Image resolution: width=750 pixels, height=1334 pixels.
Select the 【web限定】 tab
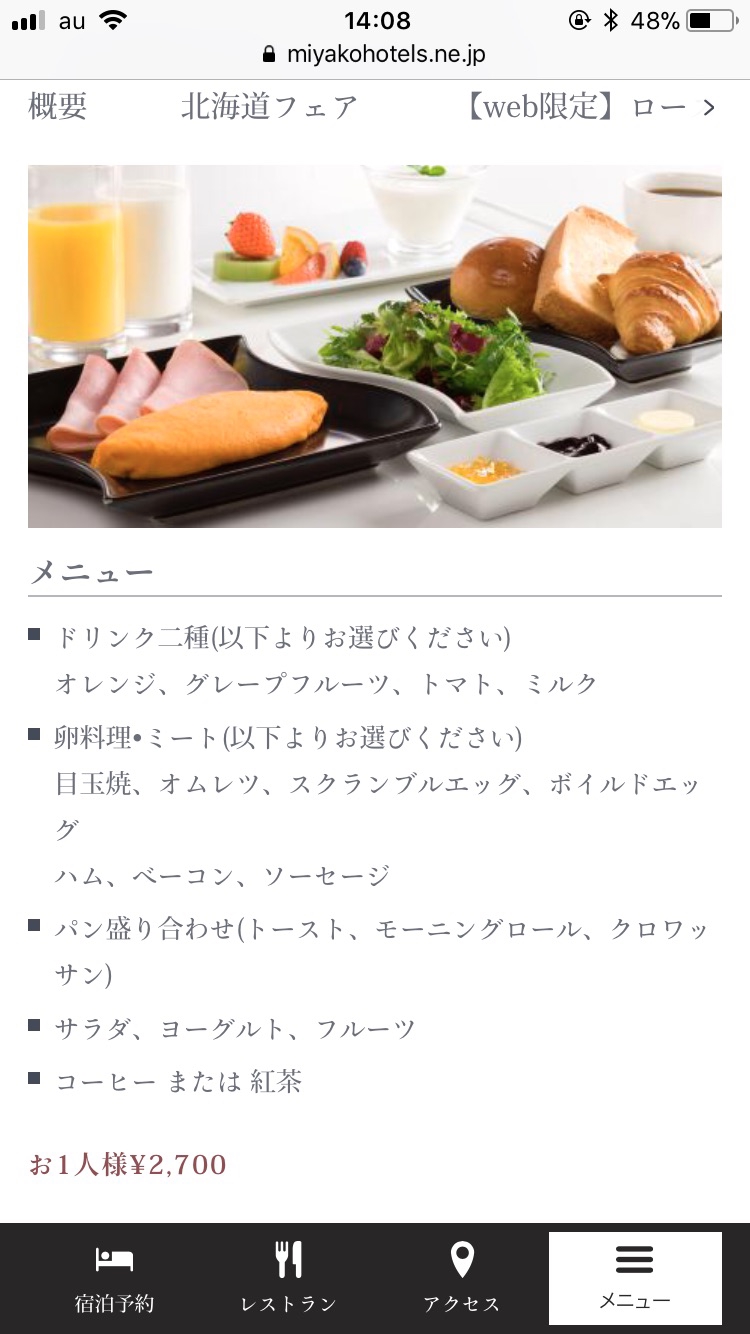pos(576,107)
